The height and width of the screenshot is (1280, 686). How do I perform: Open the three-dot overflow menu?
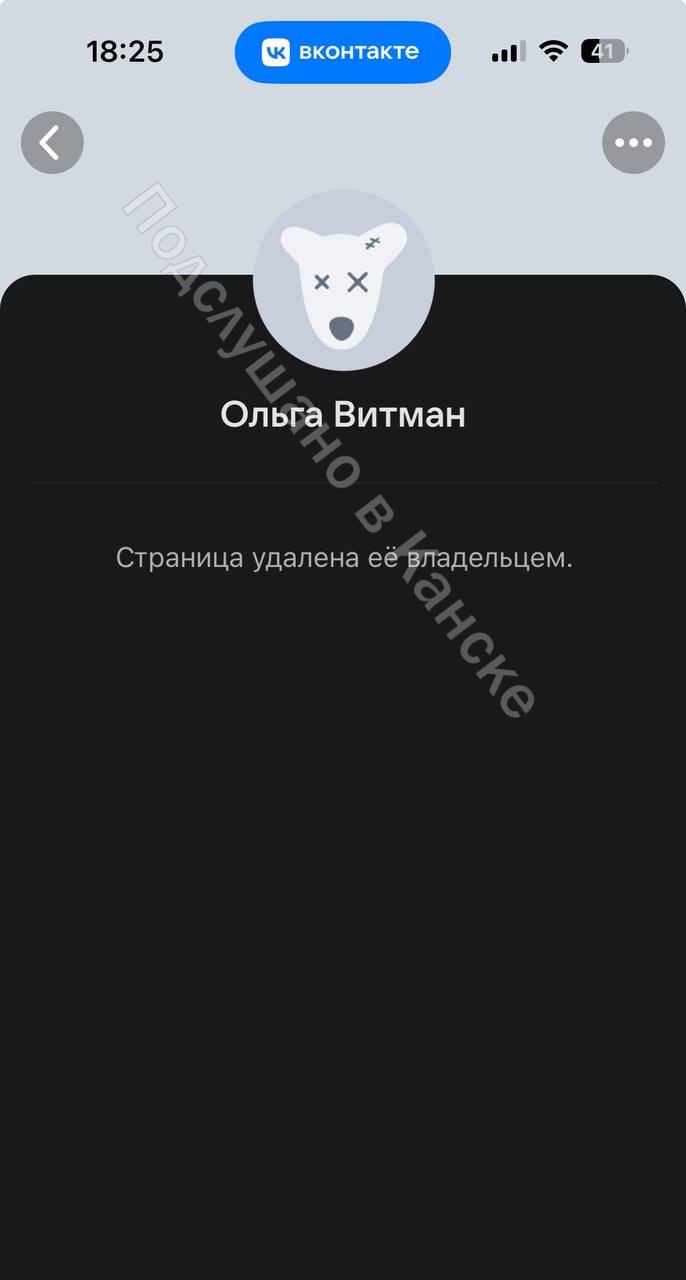tap(633, 143)
